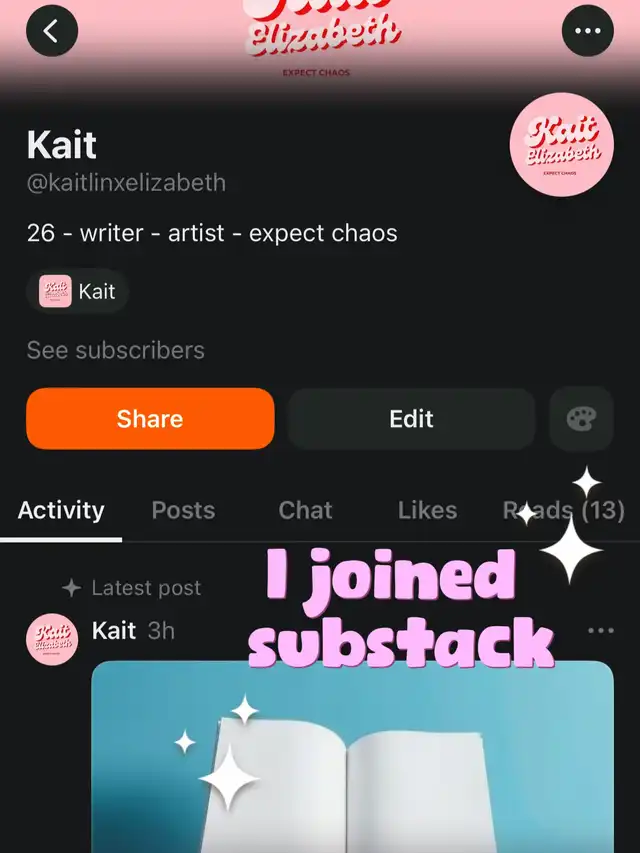Open the Reads (13) tab

click(563, 510)
